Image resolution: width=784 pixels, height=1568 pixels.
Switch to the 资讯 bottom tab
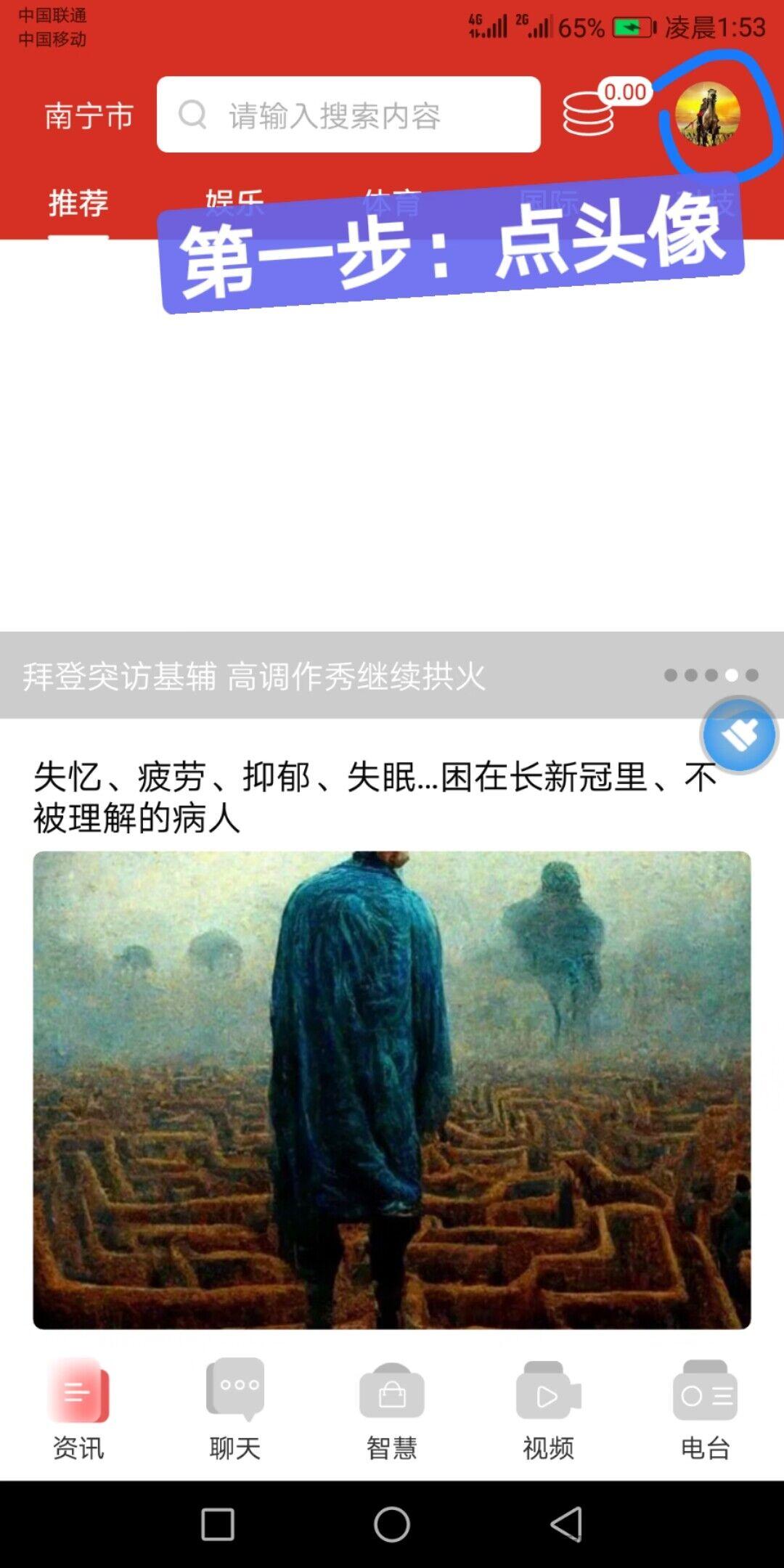click(78, 1410)
